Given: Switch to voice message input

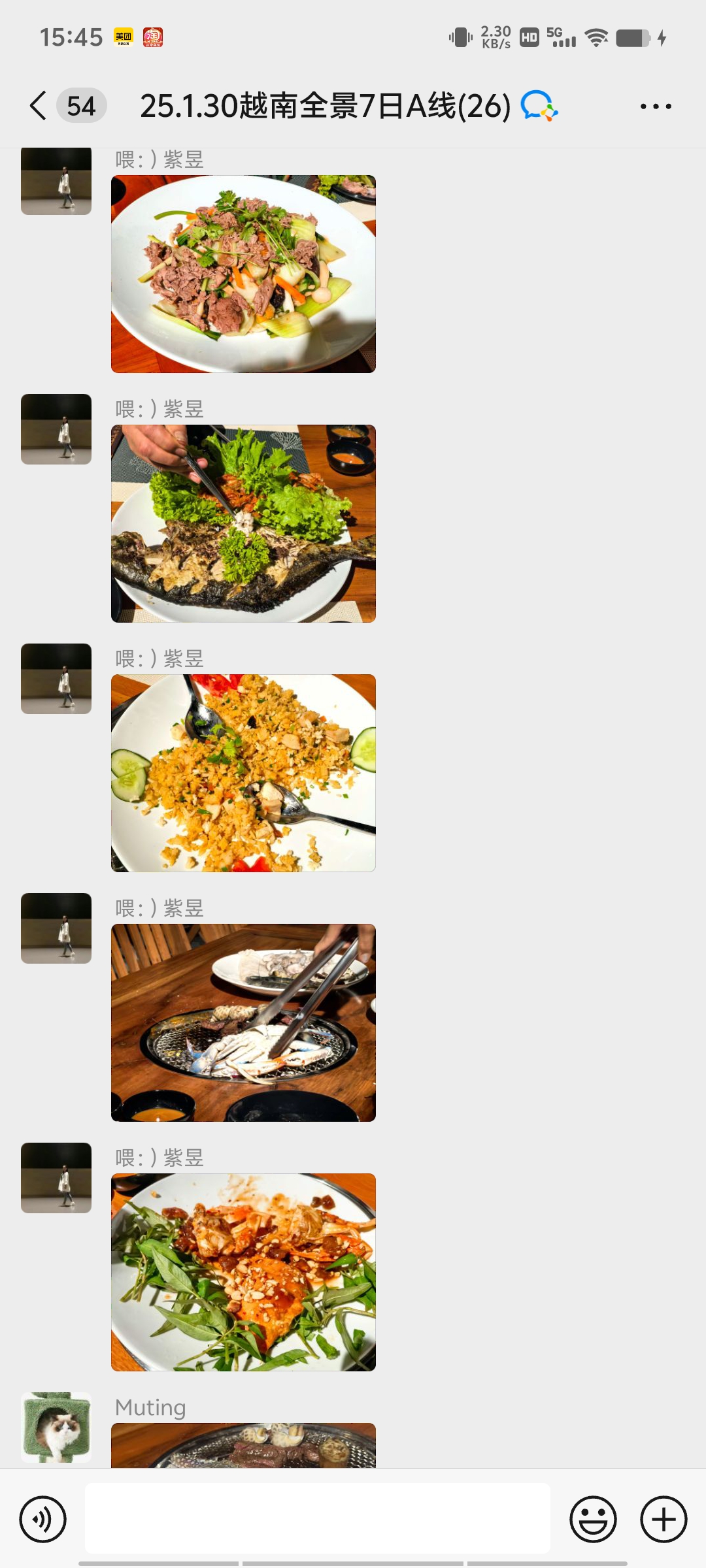Looking at the screenshot, I should (x=43, y=1519).
